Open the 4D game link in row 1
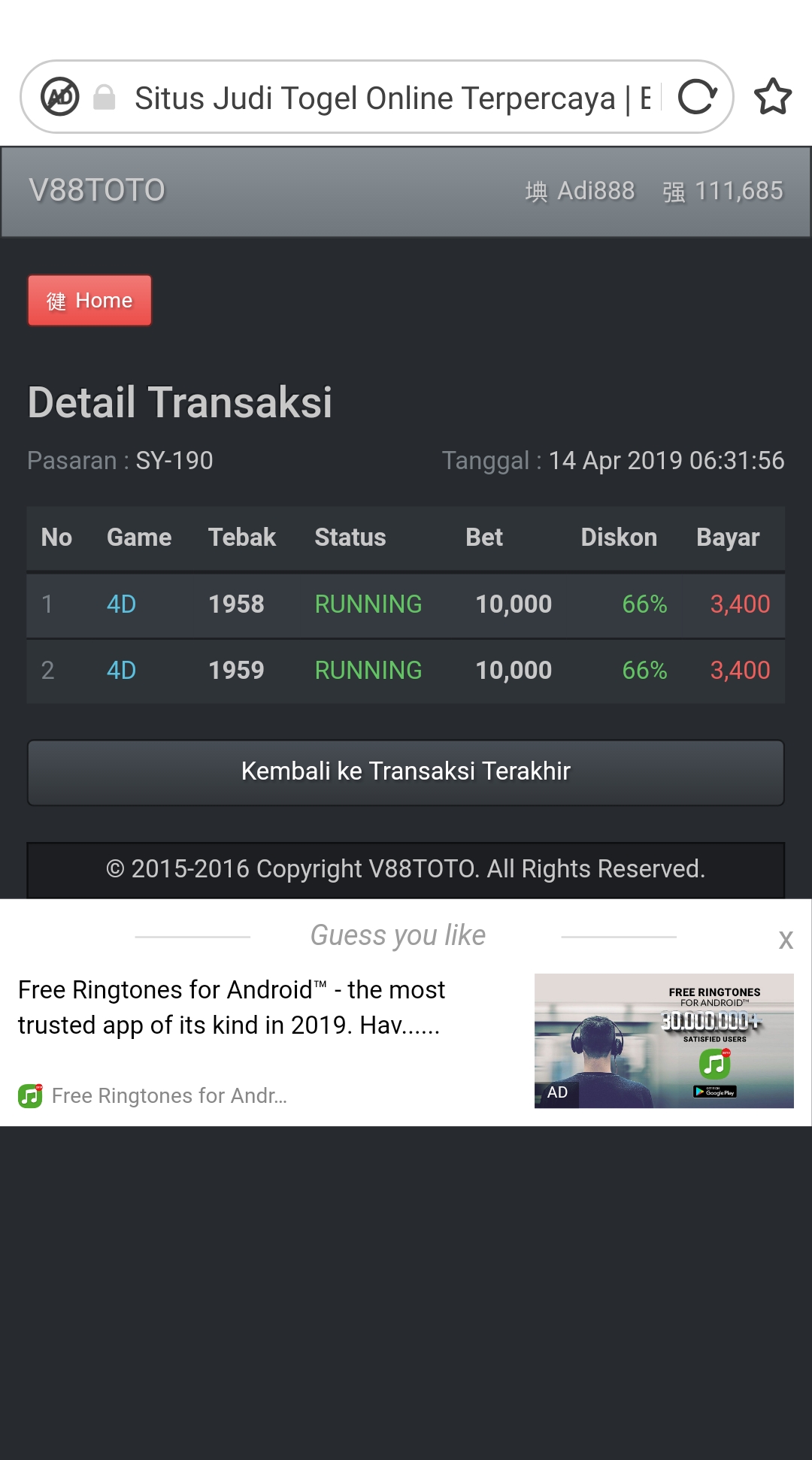The width and height of the screenshot is (812, 1460). click(121, 604)
